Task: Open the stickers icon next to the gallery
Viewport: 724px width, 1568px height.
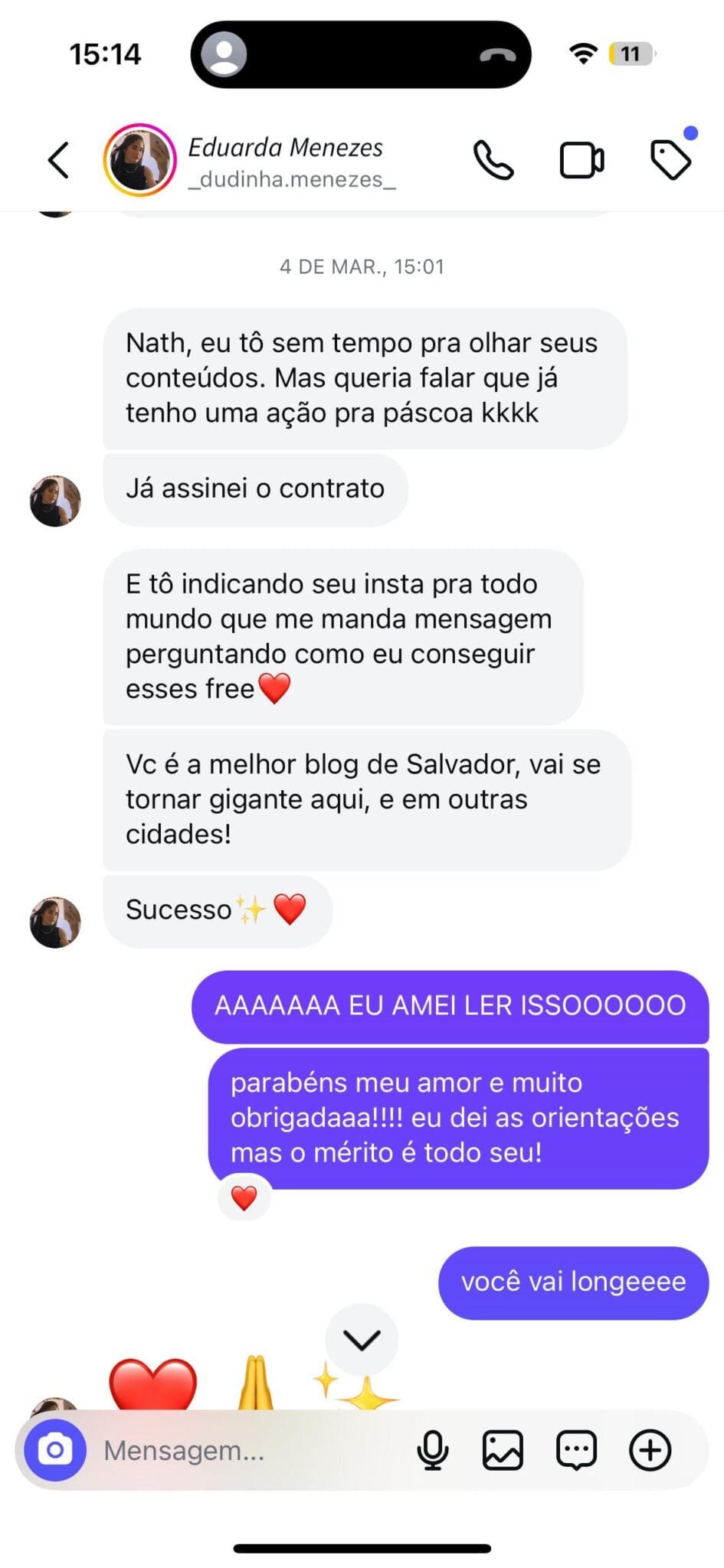Action: tap(576, 1449)
